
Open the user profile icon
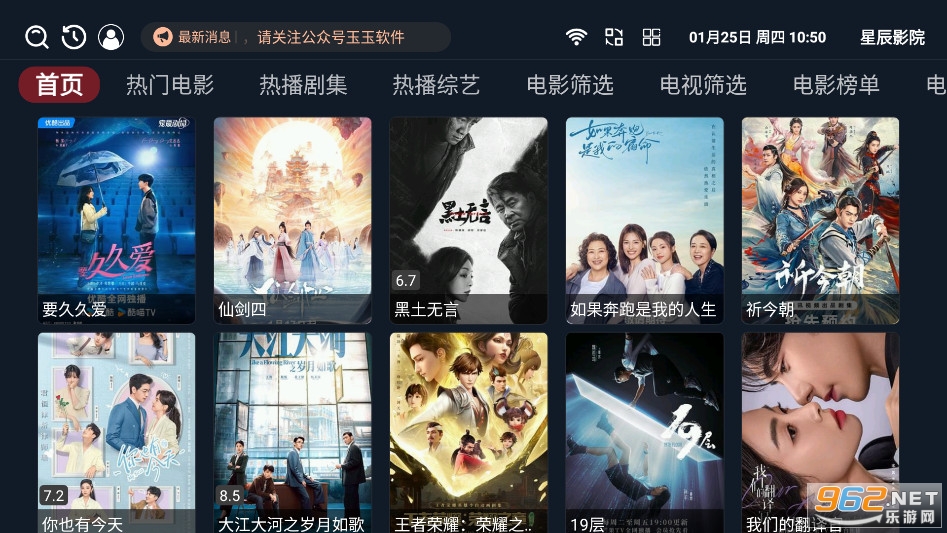pyautogui.click(x=111, y=38)
